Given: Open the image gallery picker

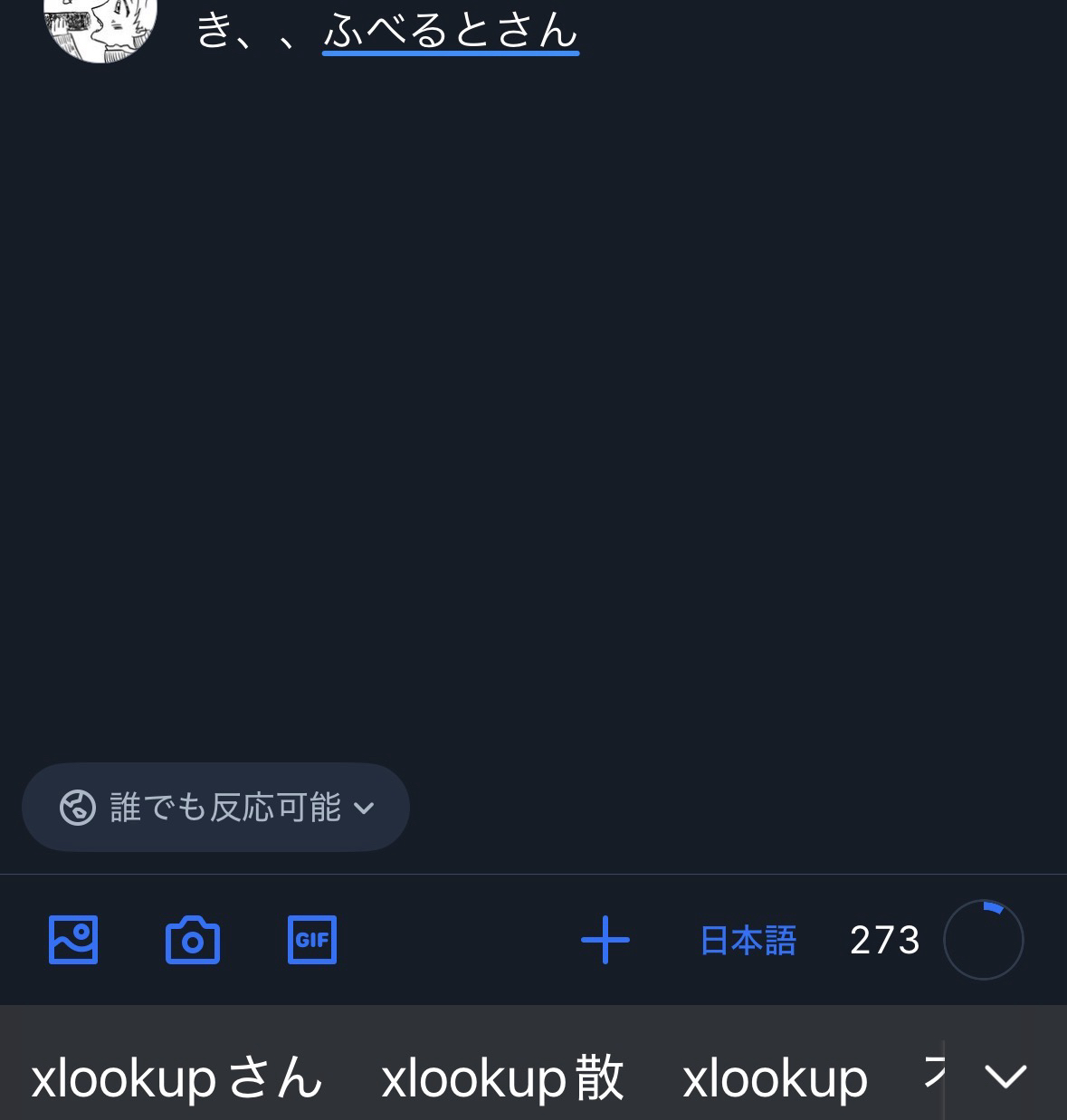Looking at the screenshot, I should tap(73, 940).
